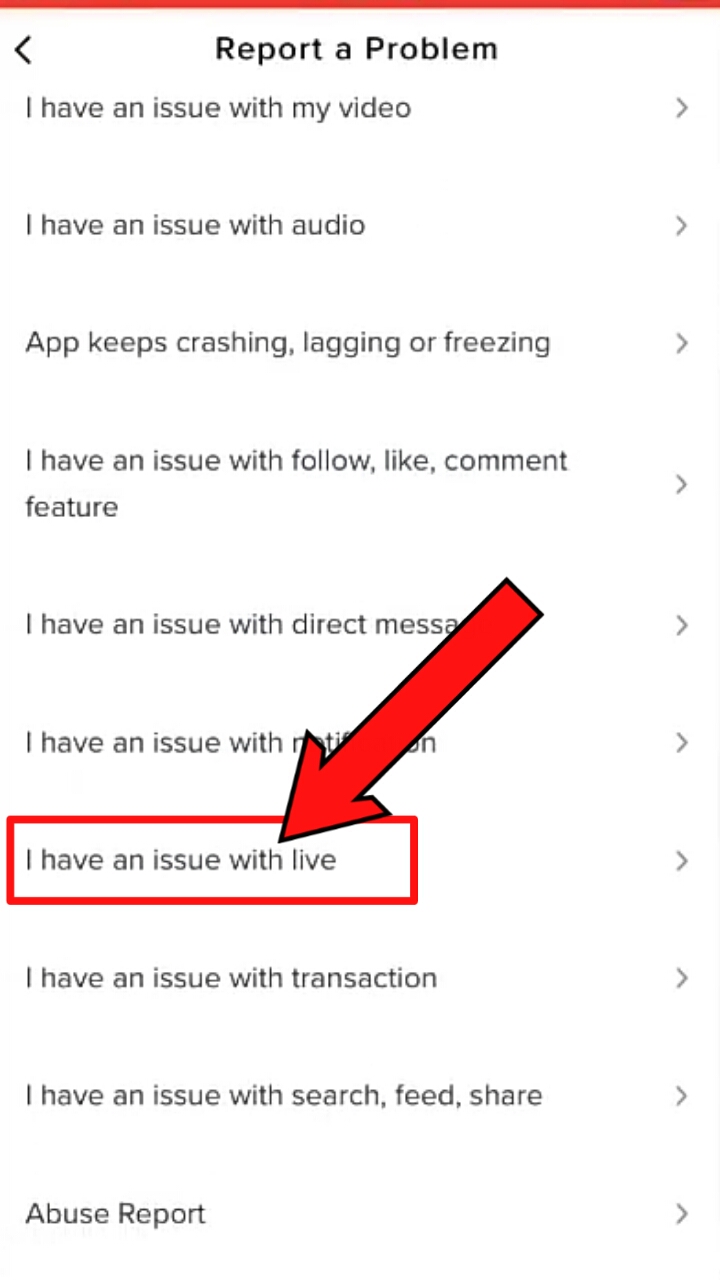Select 'I have an issue with audio'
The image size is (720, 1280).
195,225
